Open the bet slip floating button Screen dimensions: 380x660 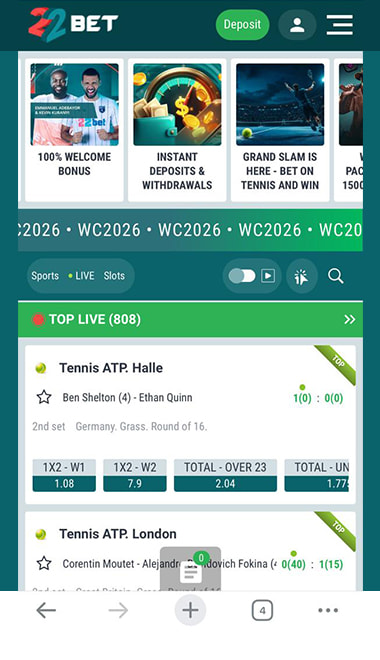(x=190, y=569)
